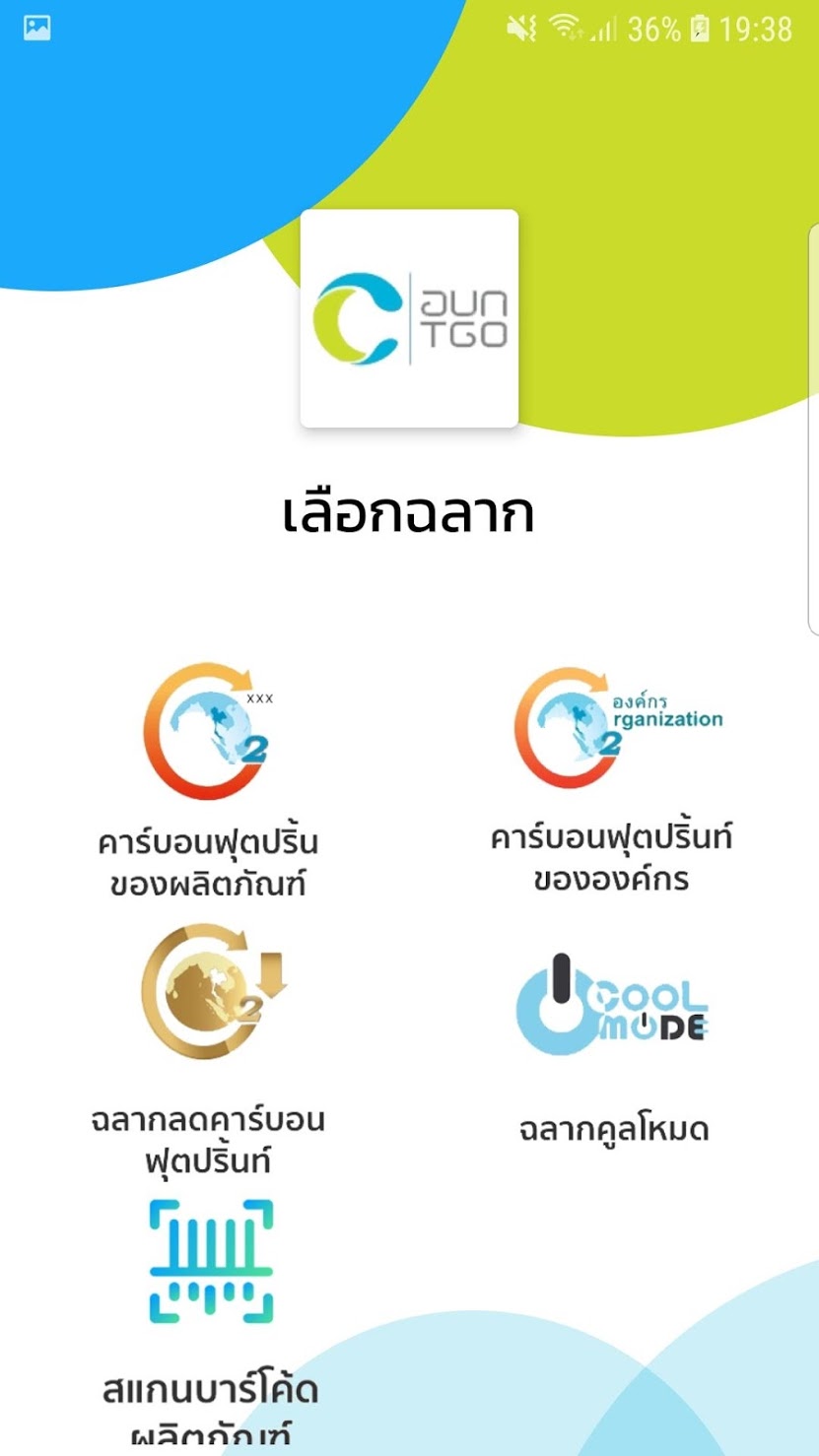Open คาร์บอนฟุตปริ้นท์ขององค์กร label
819x1456 pixels.
pyautogui.click(x=611, y=729)
